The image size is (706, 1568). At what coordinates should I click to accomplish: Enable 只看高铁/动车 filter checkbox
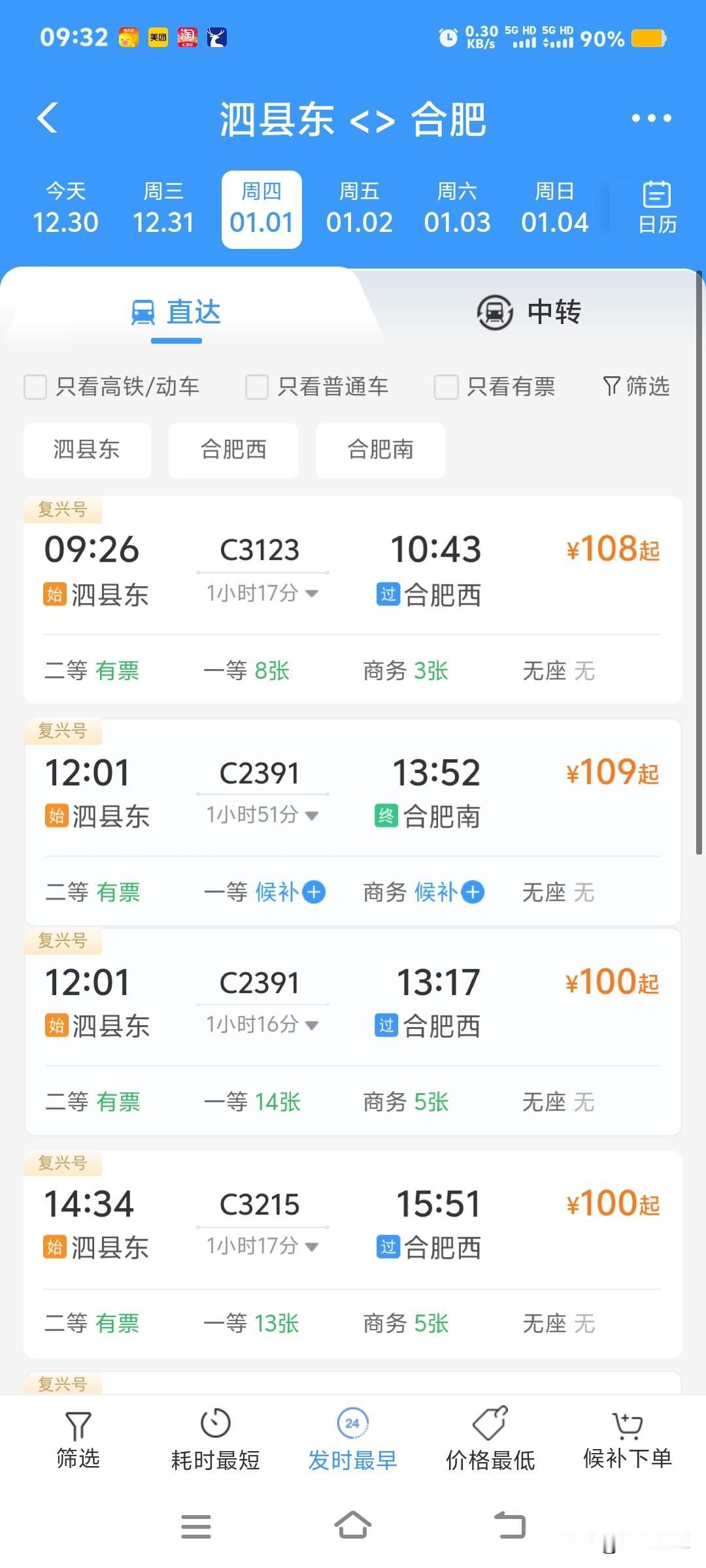click(x=35, y=387)
